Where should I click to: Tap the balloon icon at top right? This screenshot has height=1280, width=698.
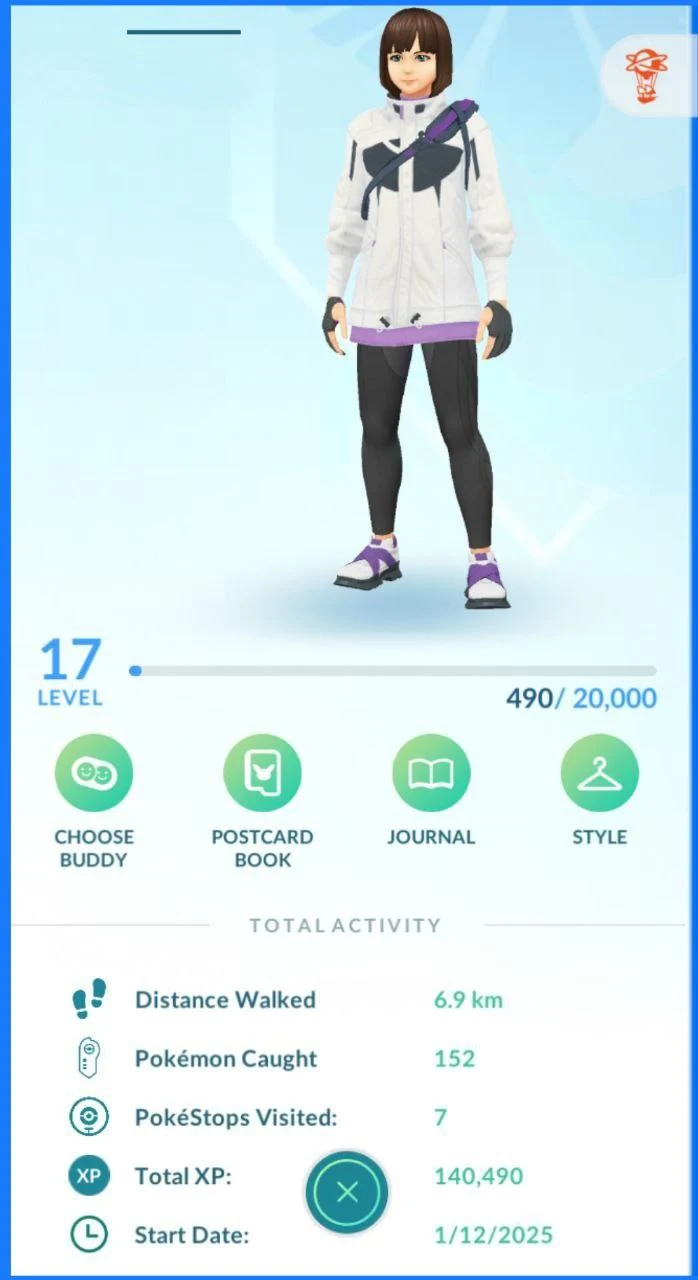[646, 76]
